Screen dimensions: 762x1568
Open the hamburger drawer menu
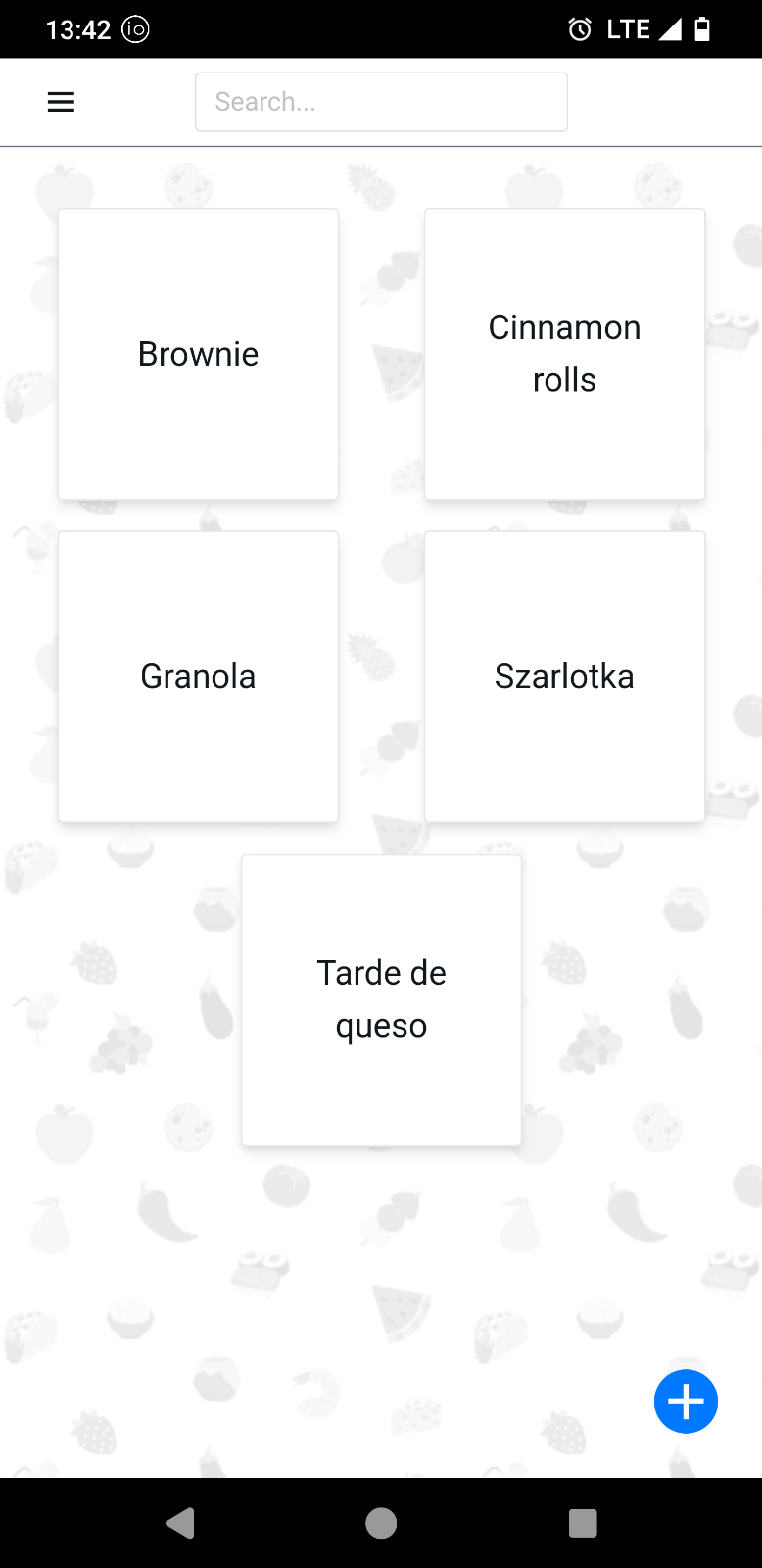tap(61, 102)
